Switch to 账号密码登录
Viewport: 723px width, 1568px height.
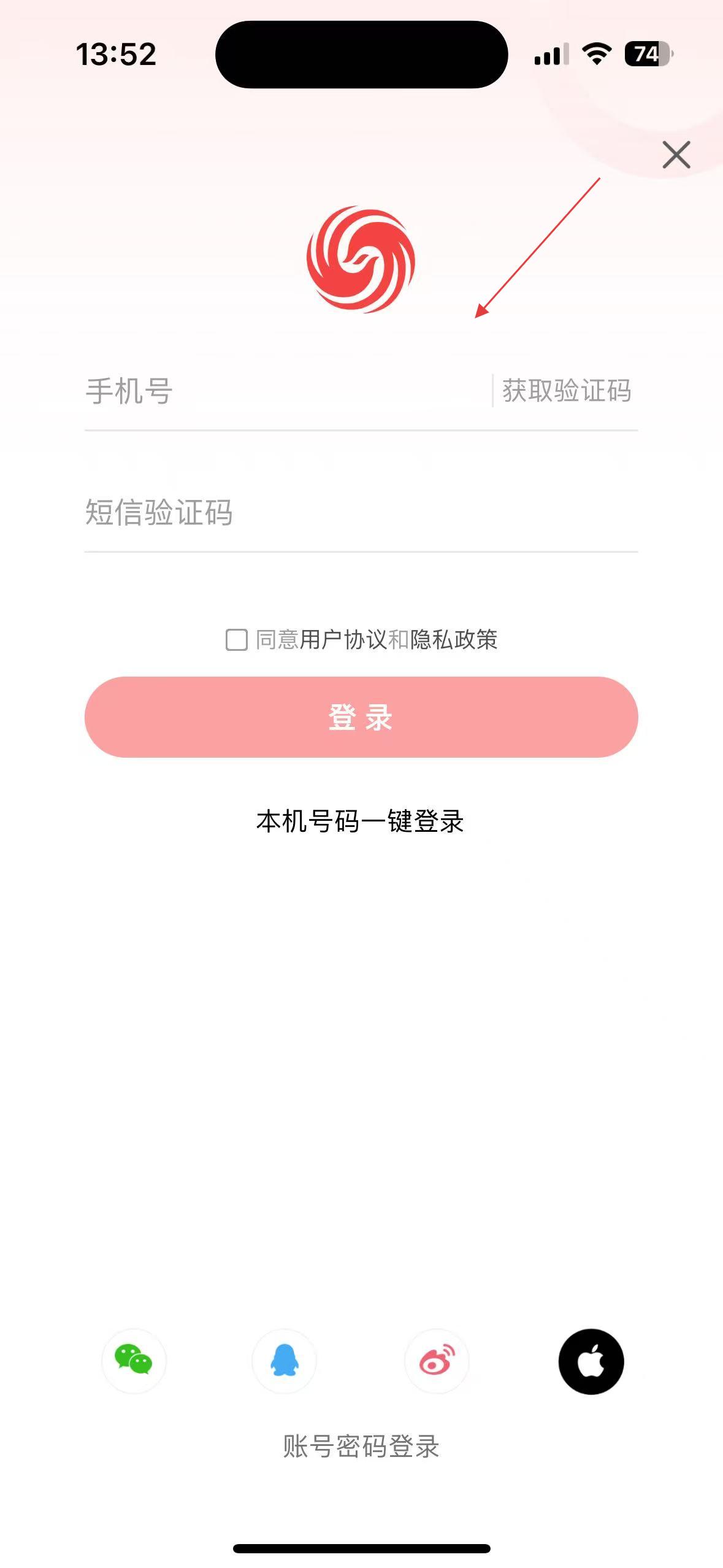(x=361, y=1447)
